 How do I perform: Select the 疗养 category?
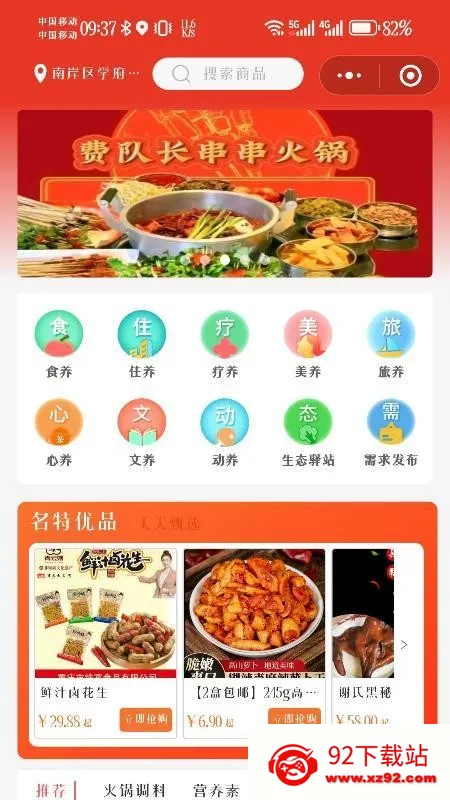tap(224, 345)
